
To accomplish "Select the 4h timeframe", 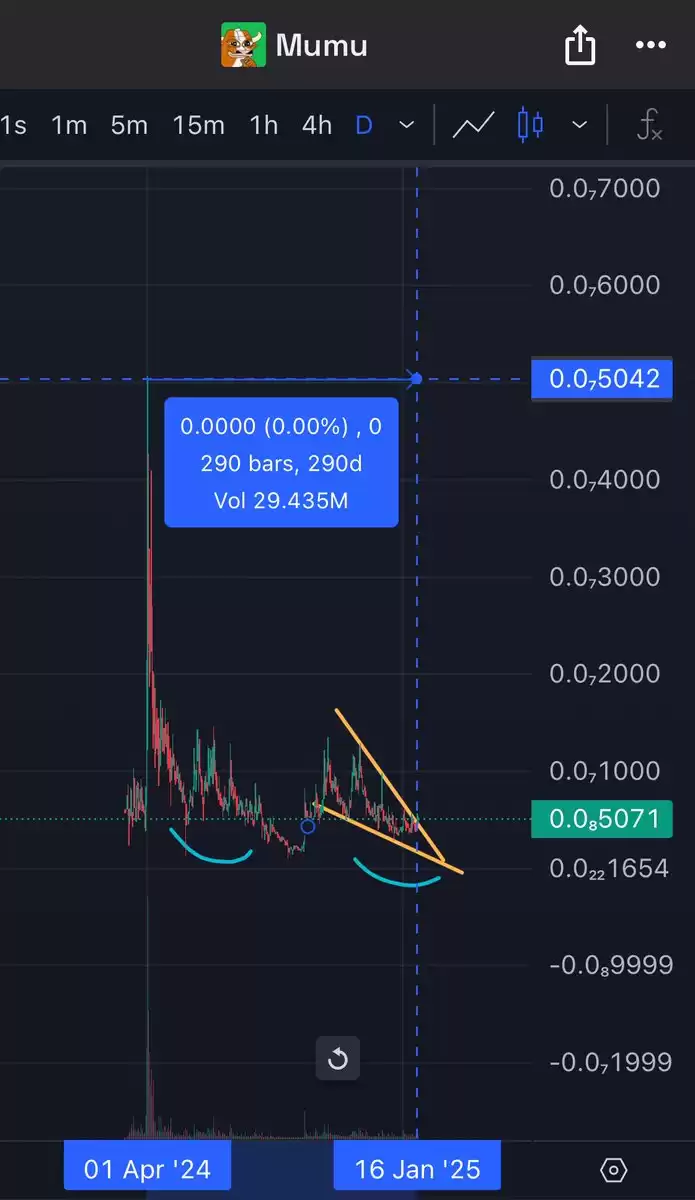I will pyautogui.click(x=317, y=125).
